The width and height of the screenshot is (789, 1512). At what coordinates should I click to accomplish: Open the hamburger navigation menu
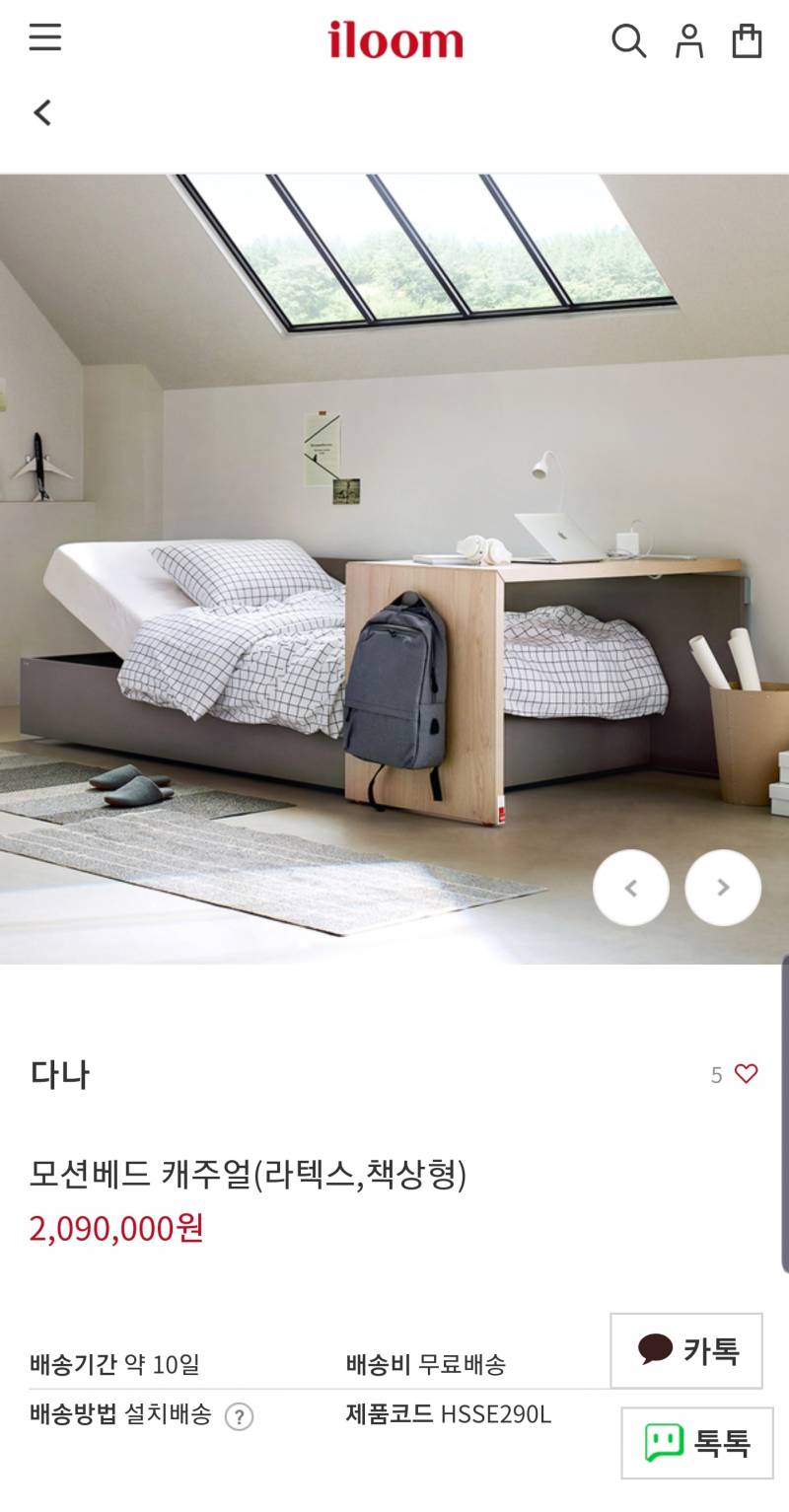pyautogui.click(x=43, y=37)
